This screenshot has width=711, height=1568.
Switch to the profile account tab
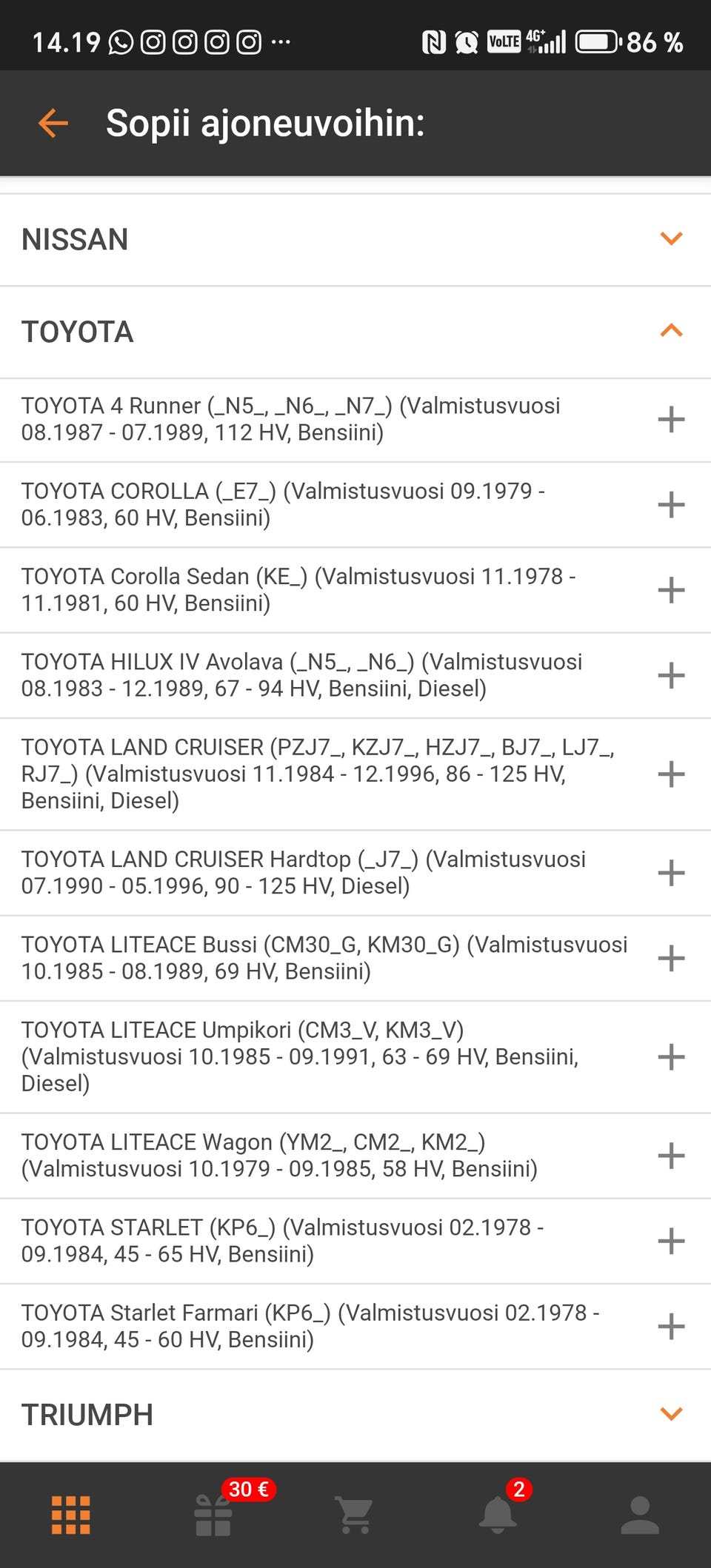click(640, 1515)
